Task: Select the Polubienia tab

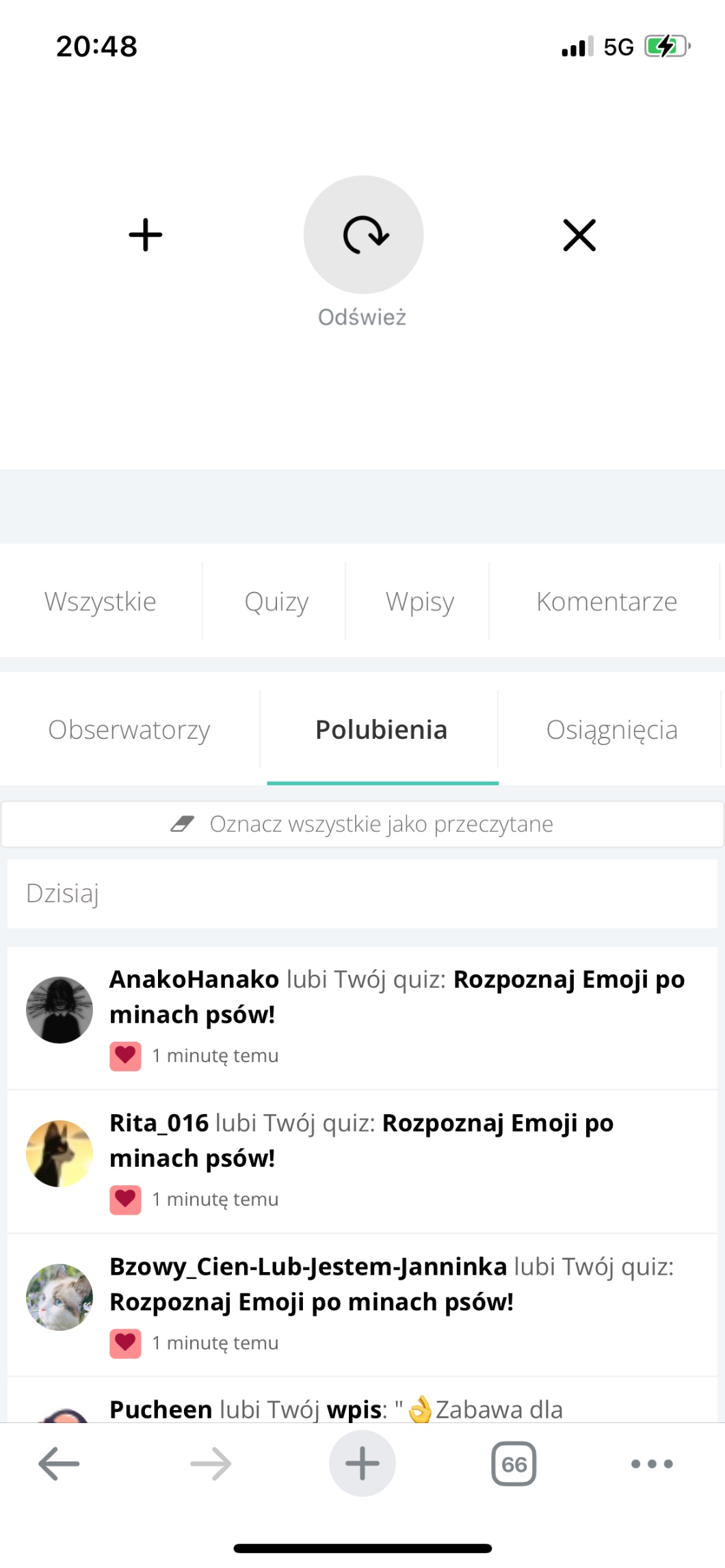Action: [381, 730]
